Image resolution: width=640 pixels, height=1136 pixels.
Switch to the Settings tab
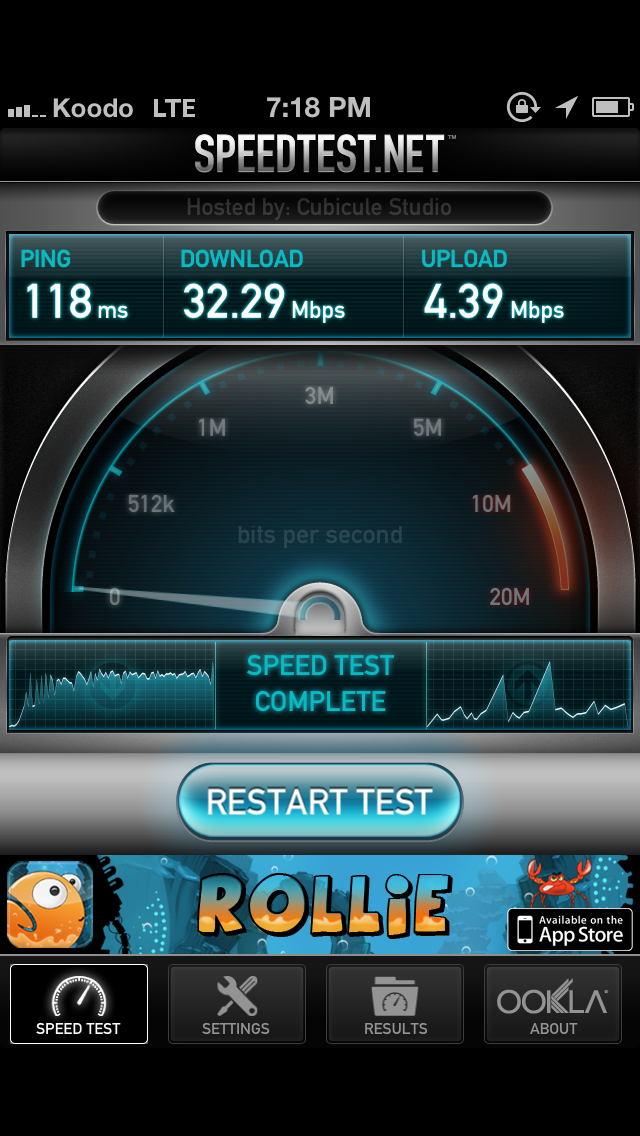point(236,1004)
